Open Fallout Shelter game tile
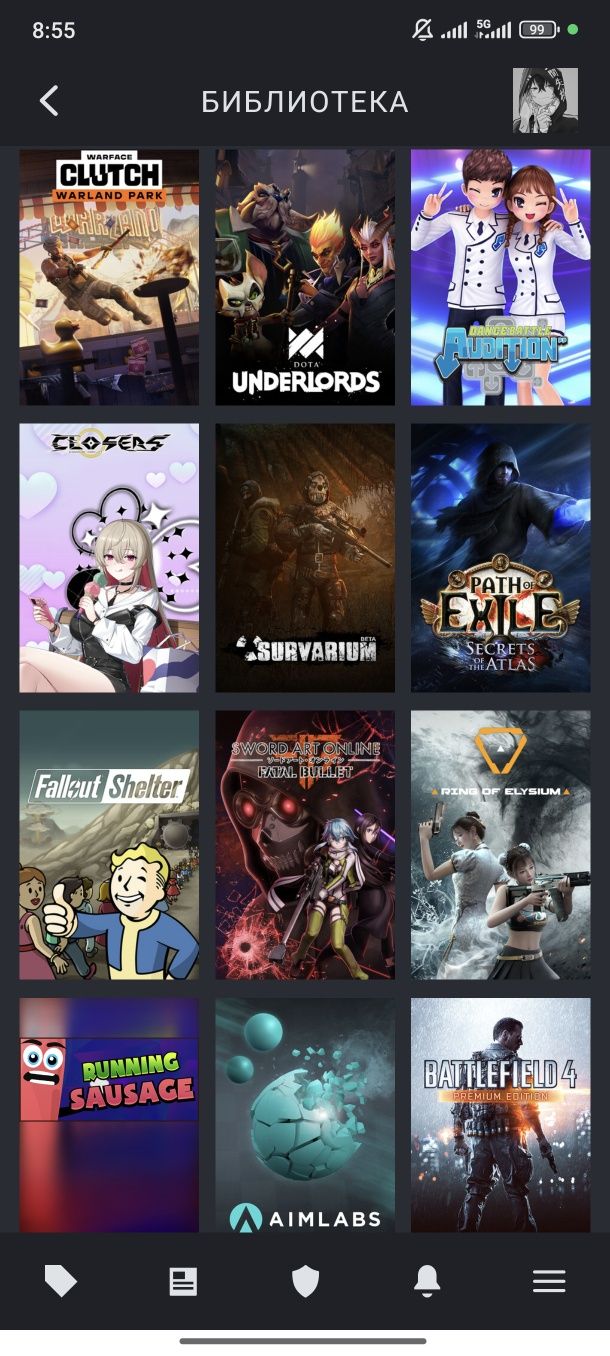Viewport: 610px width, 1356px height. 109,845
